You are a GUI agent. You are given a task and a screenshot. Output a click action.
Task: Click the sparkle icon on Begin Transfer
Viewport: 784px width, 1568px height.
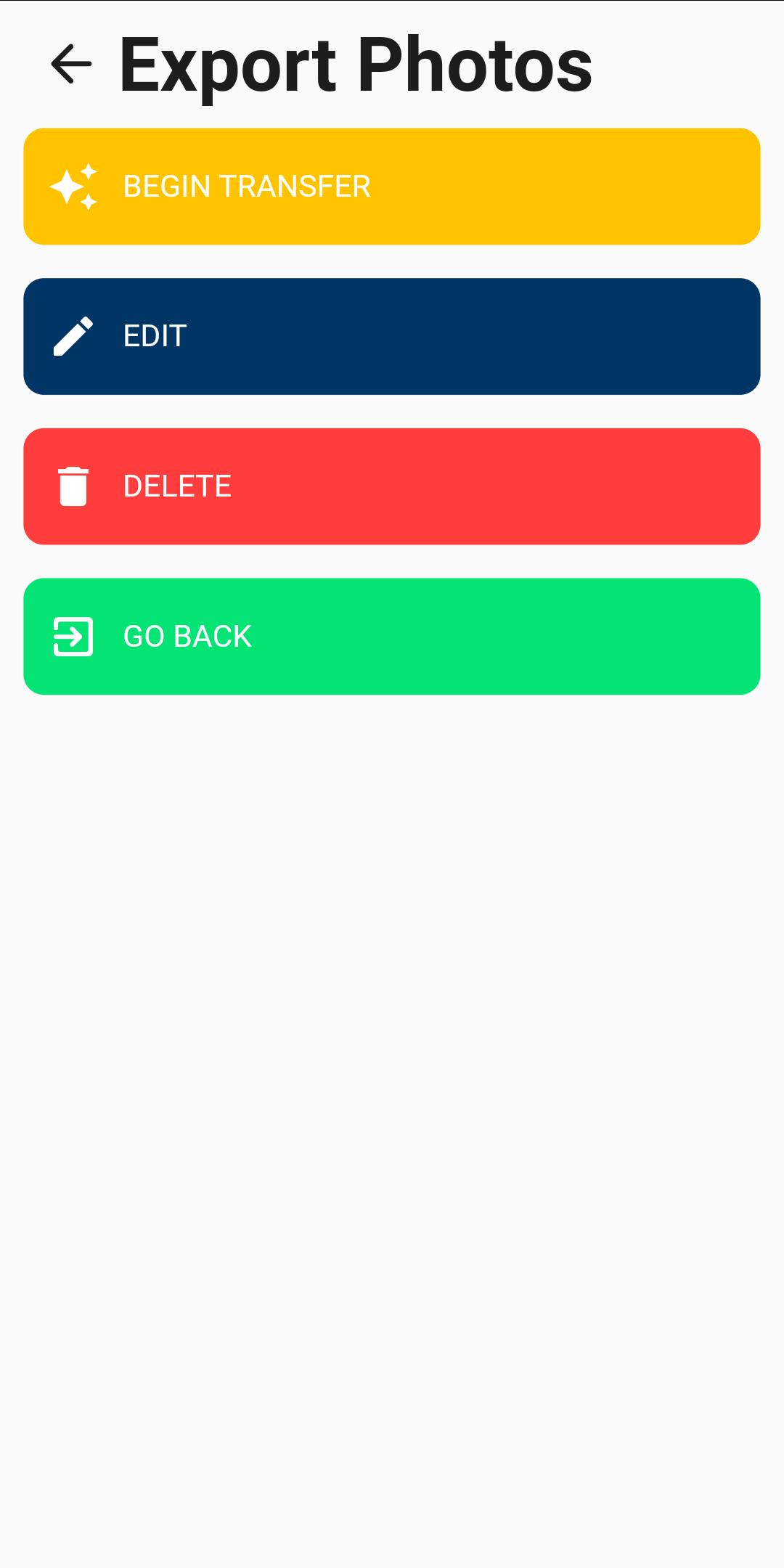(75, 186)
